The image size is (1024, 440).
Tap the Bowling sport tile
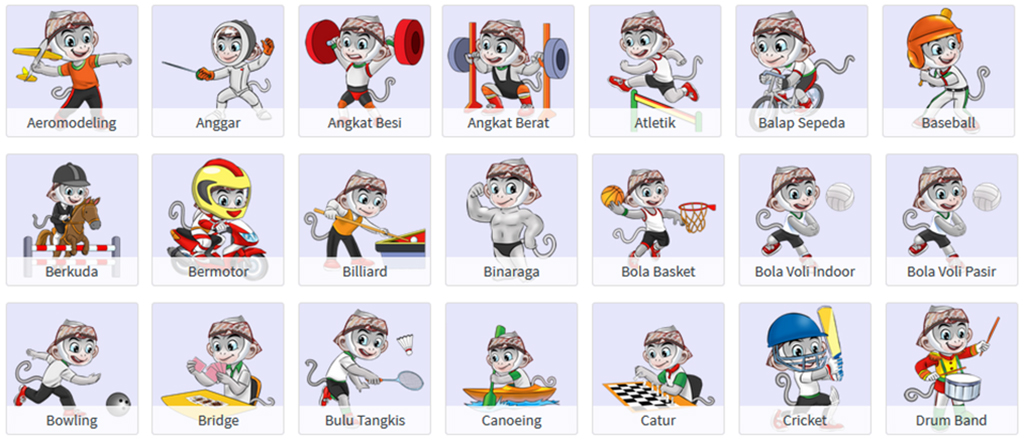(72, 368)
